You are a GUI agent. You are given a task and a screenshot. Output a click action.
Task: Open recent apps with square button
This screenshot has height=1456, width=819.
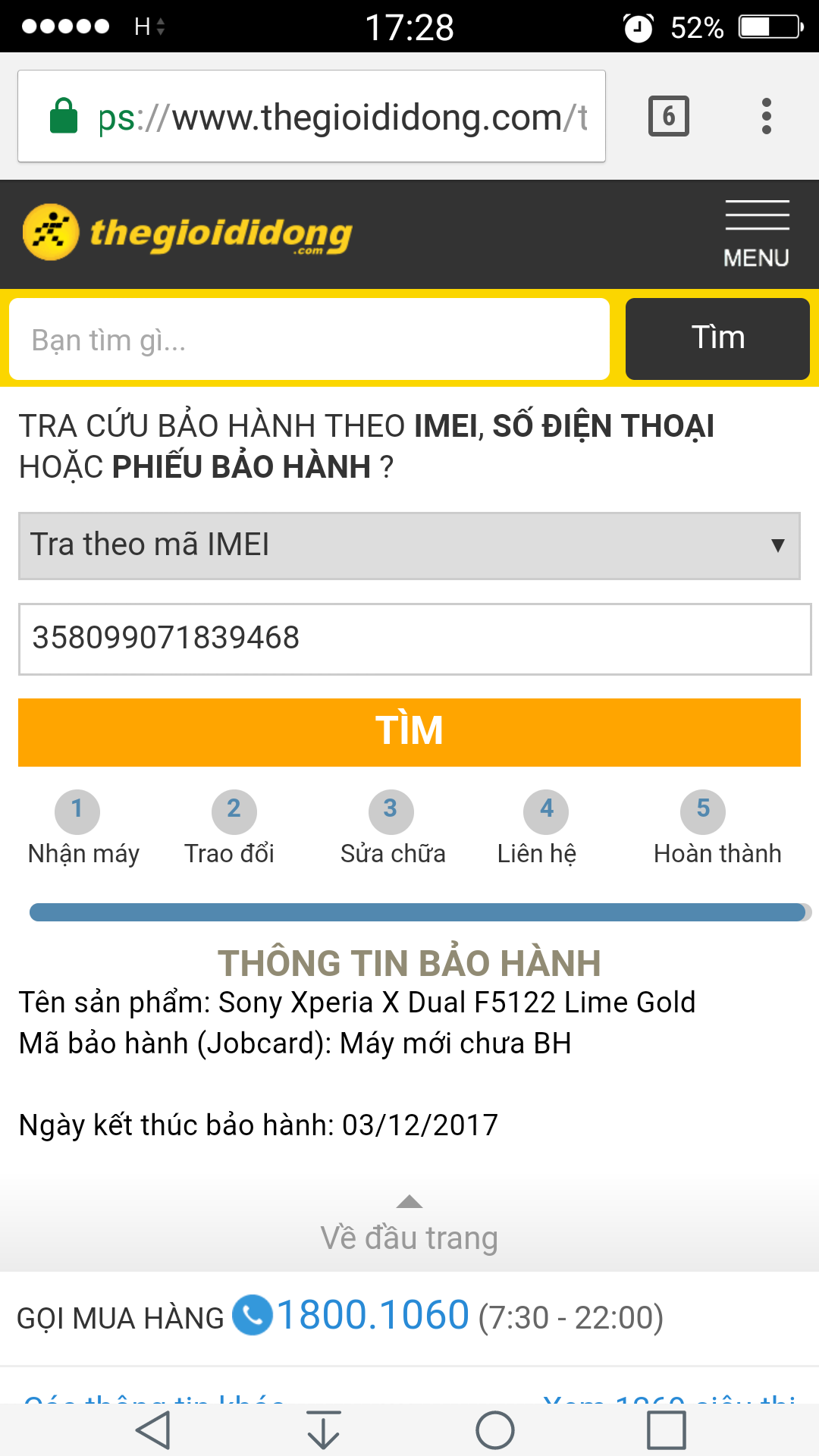coord(666,1430)
